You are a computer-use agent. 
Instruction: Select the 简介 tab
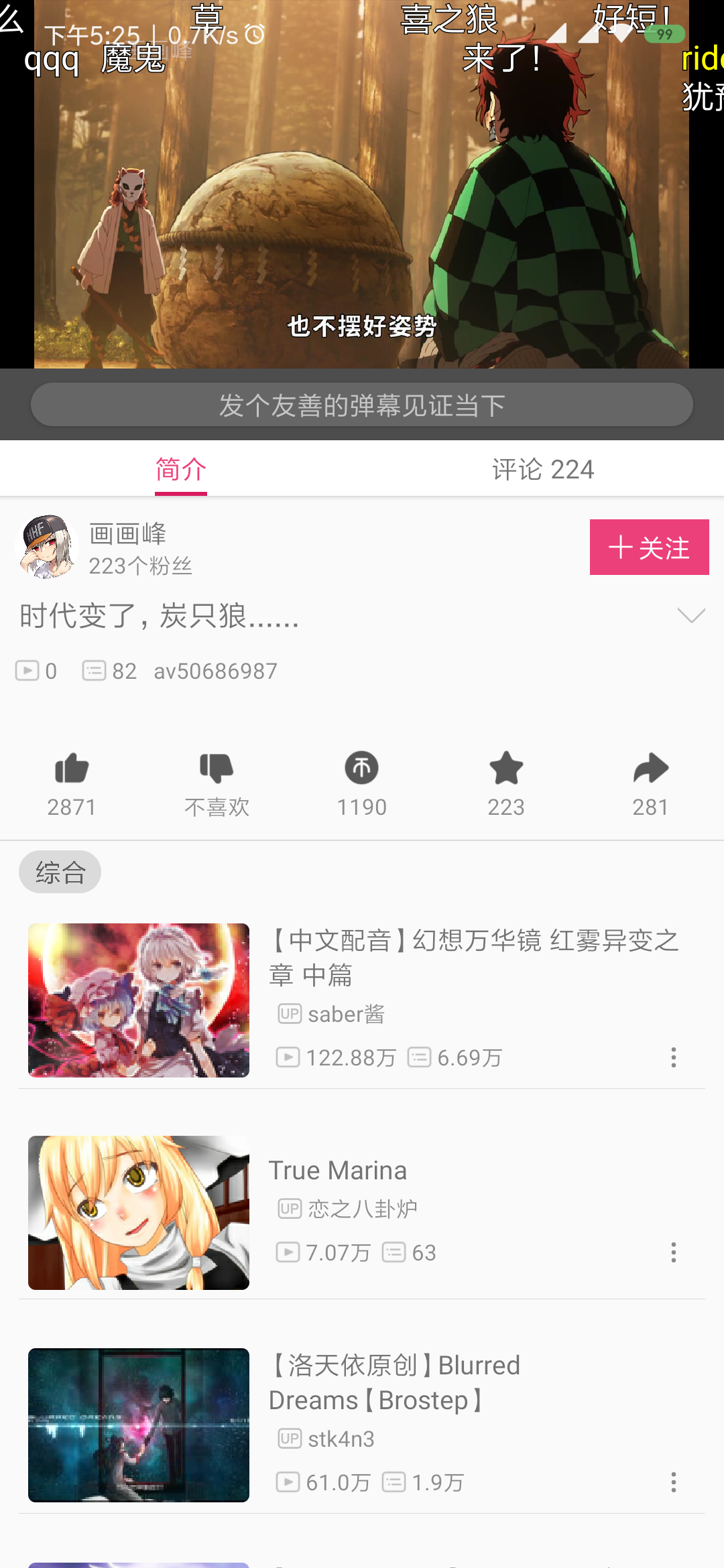click(x=181, y=469)
